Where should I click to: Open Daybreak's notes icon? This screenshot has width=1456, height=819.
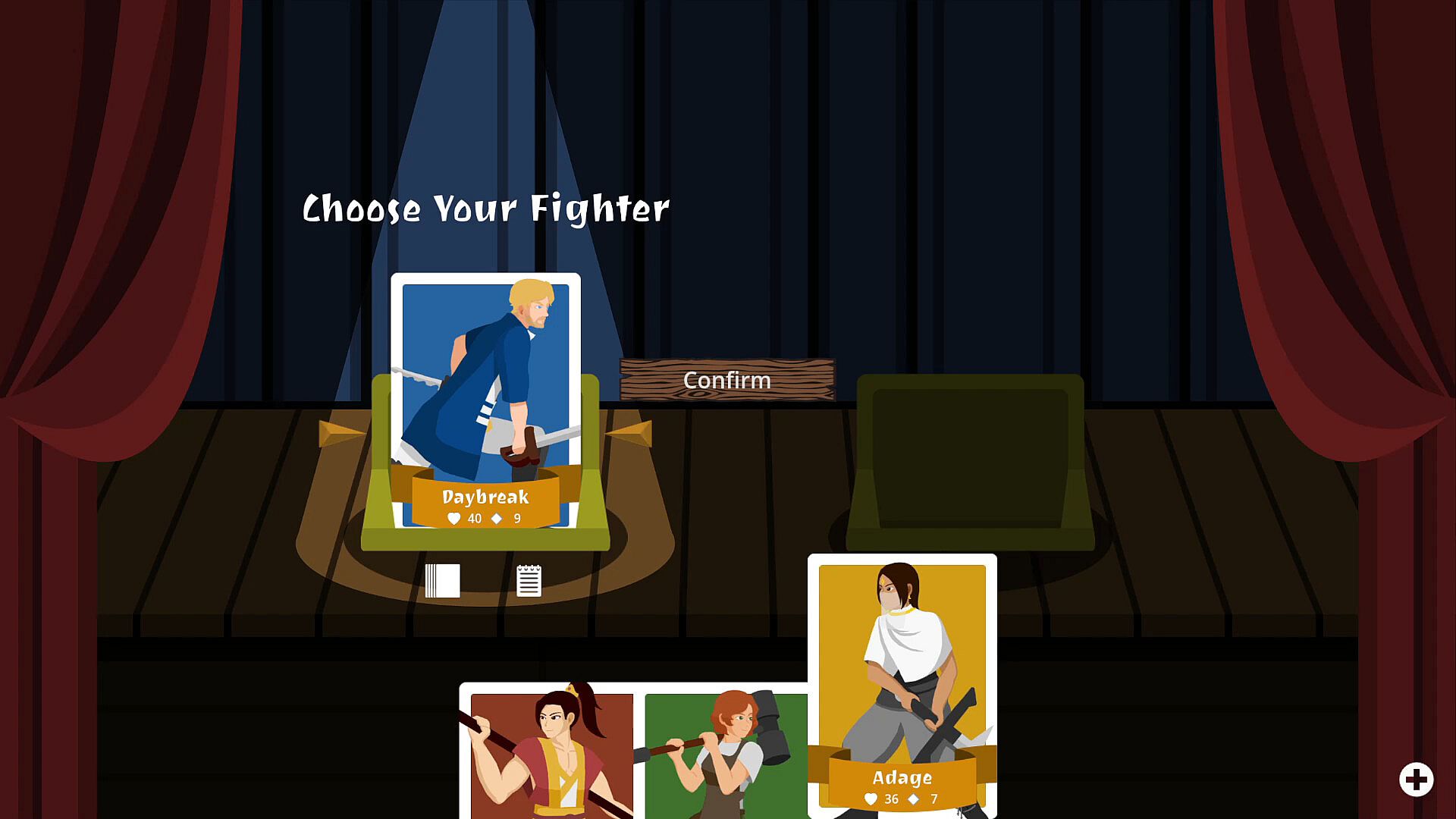(x=529, y=581)
